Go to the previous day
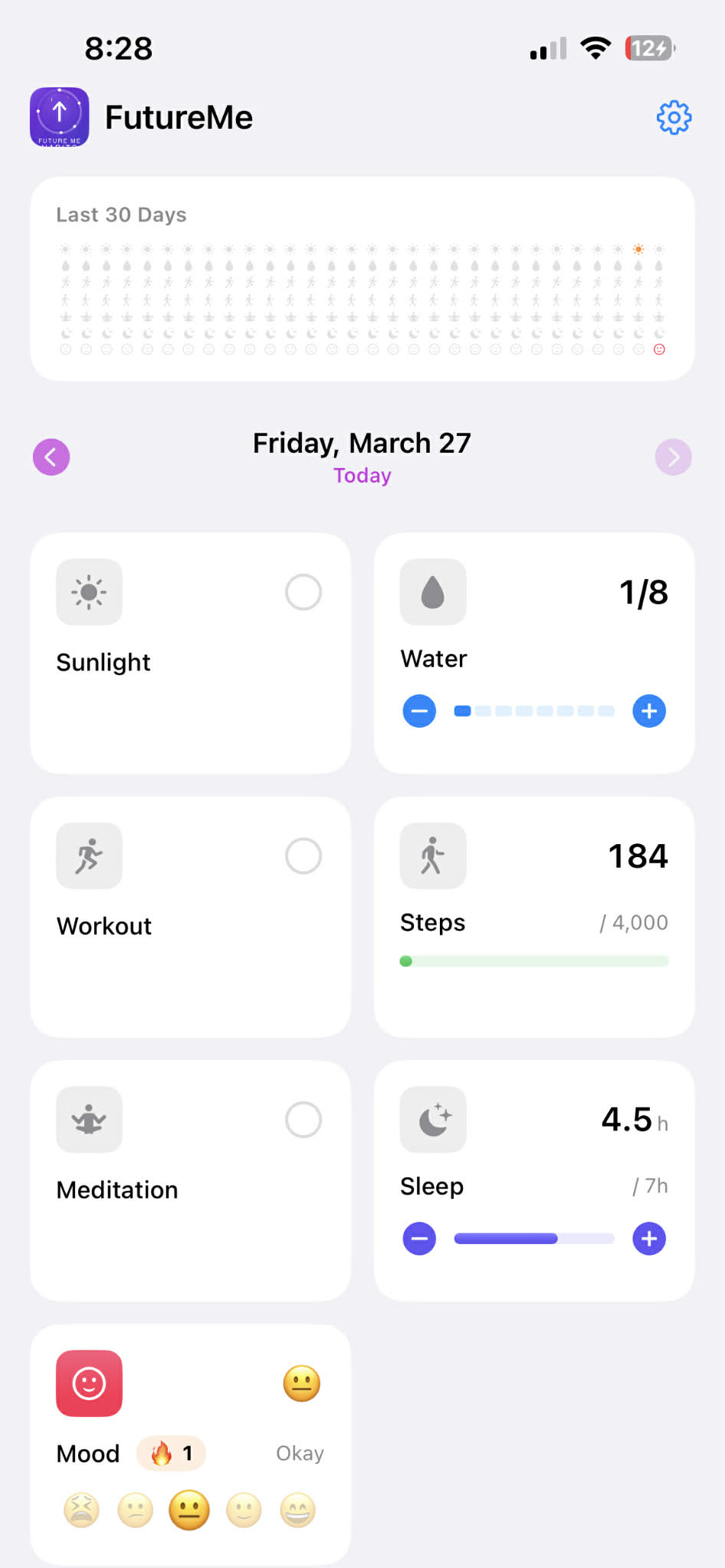 (51, 457)
